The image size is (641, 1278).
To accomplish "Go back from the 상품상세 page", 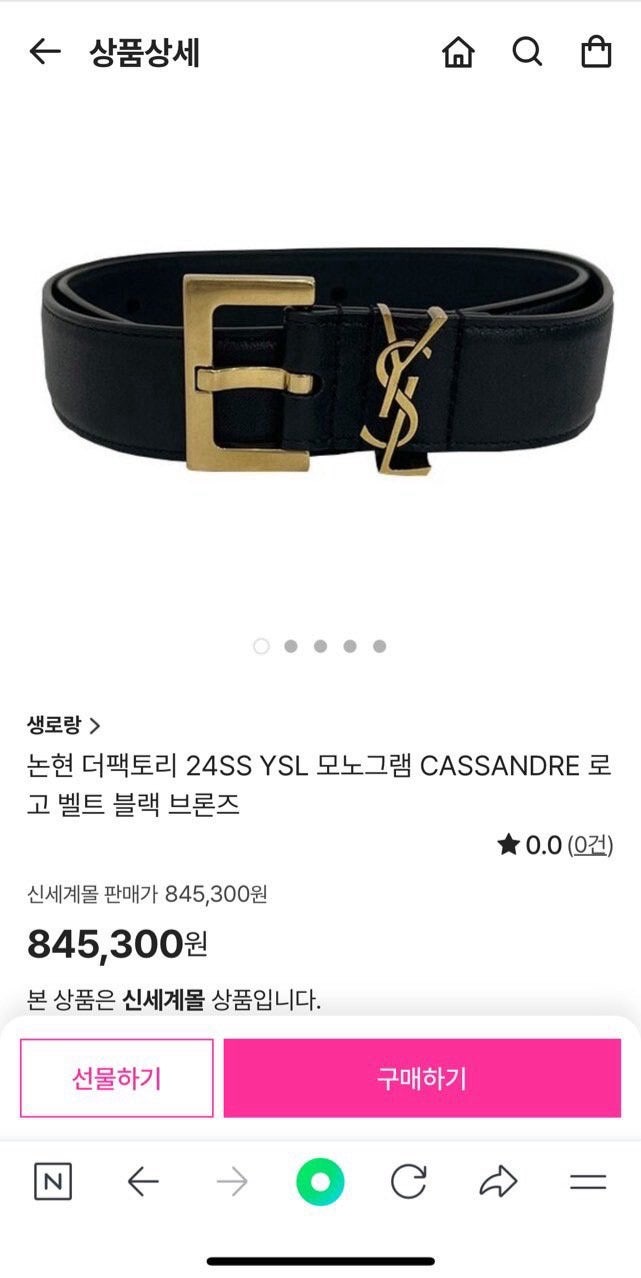I will [45, 52].
